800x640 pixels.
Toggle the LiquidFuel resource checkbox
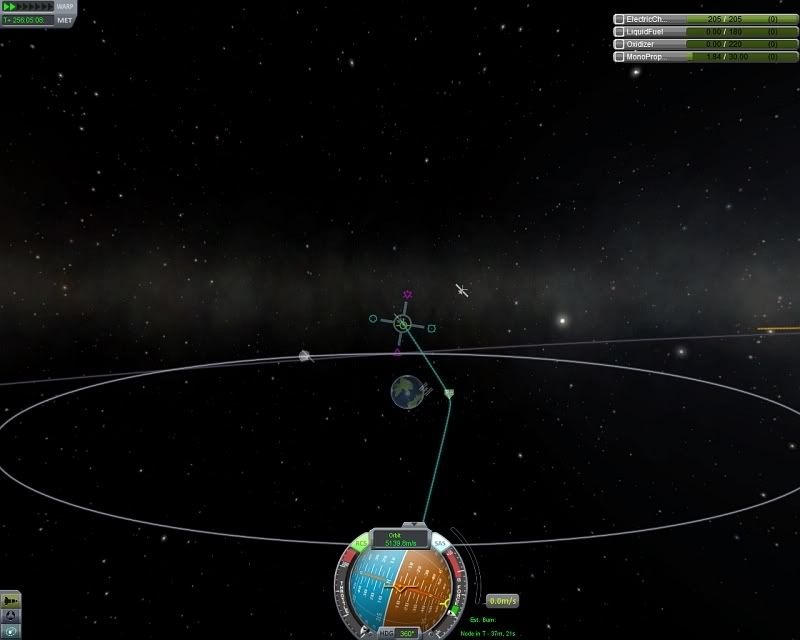tap(619, 32)
